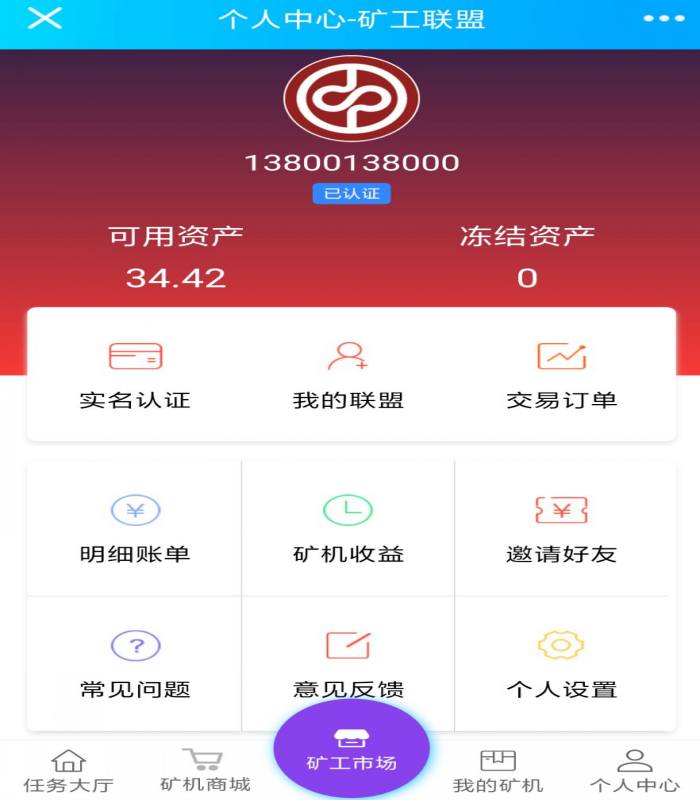
Task: Open 实名认证 real-name verification
Action: (x=135, y=375)
